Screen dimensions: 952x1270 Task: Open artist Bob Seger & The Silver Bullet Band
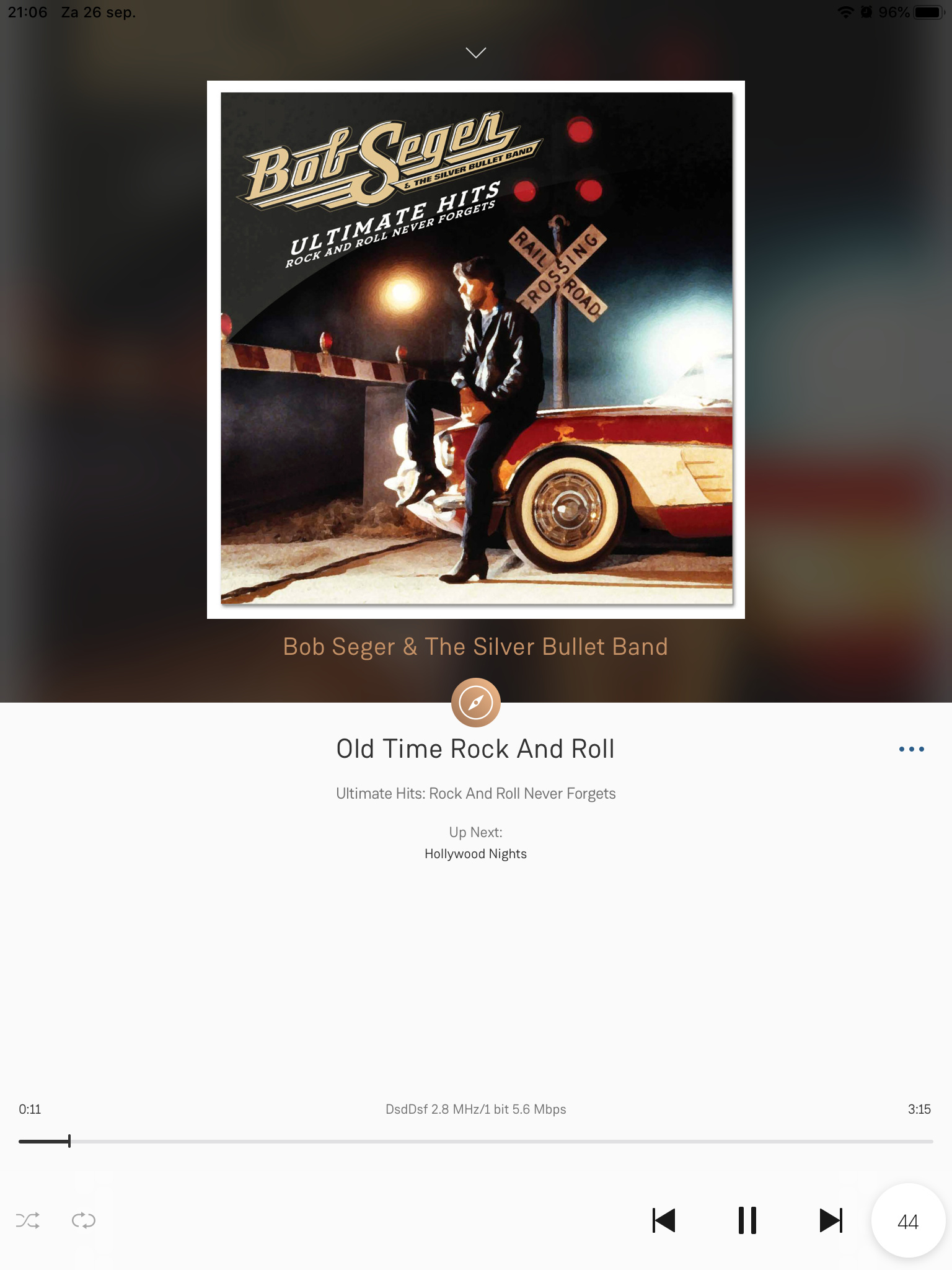[475, 647]
